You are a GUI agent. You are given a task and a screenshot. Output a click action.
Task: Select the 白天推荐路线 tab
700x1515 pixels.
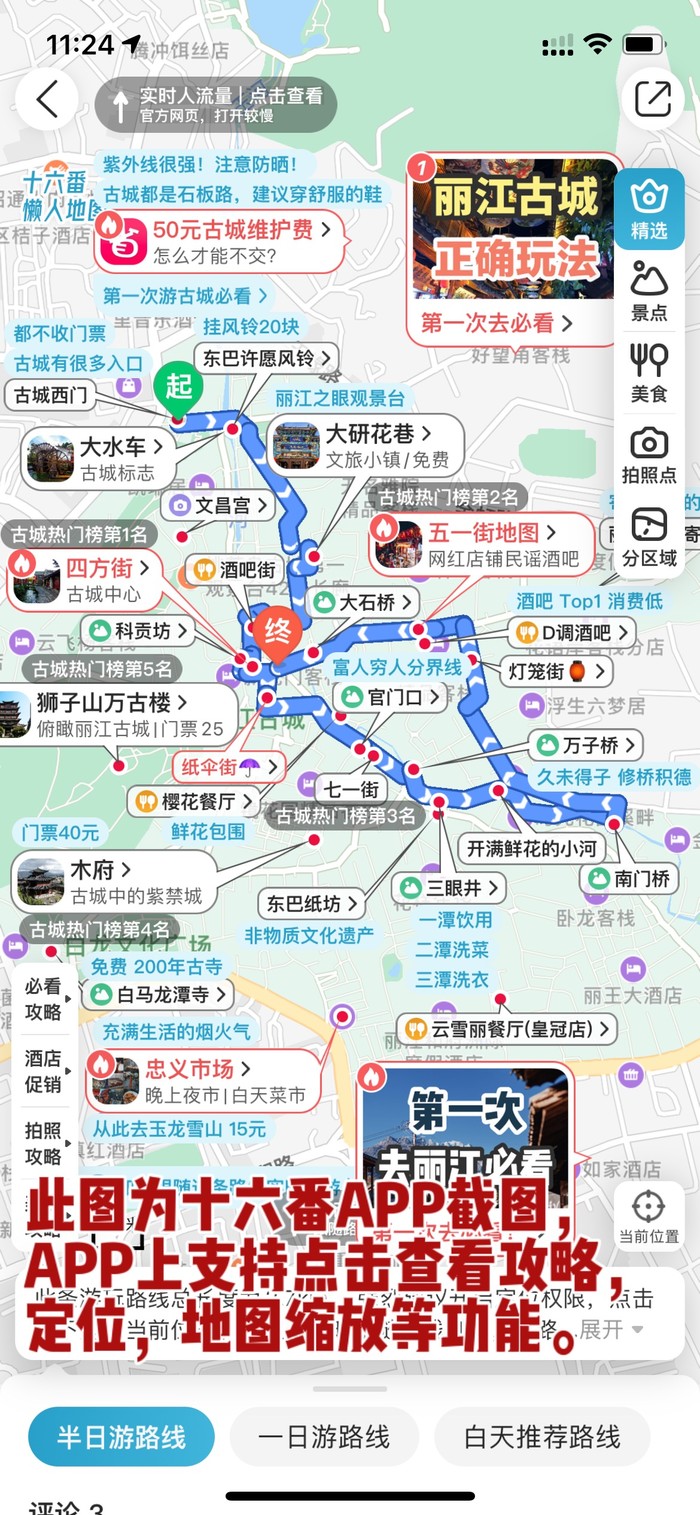coord(542,1437)
